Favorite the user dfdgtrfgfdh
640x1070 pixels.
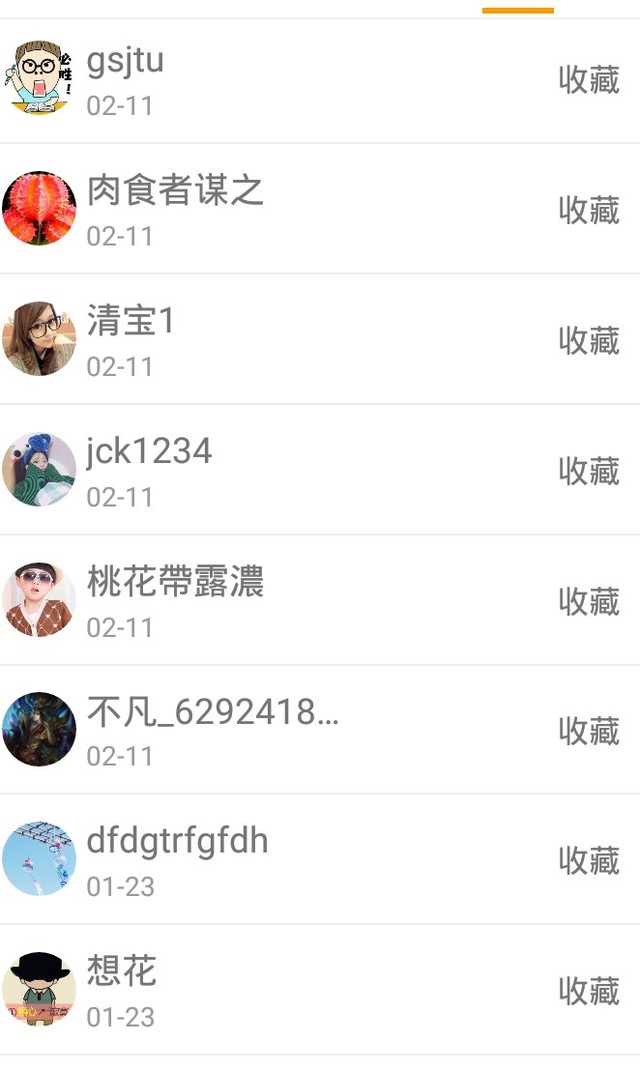tap(589, 860)
